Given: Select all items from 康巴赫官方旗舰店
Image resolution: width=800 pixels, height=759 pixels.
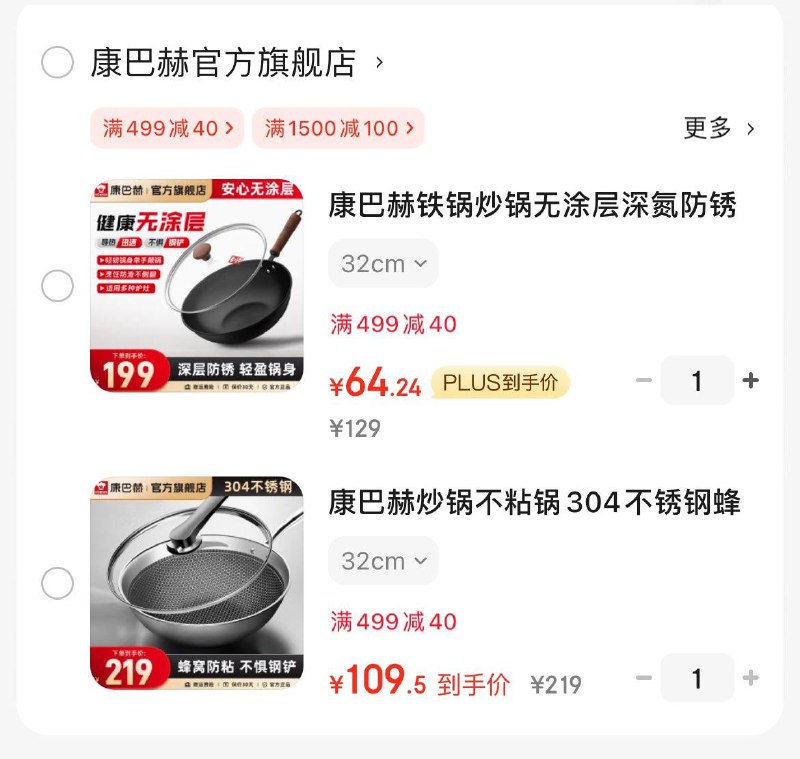Looking at the screenshot, I should coord(57,63).
